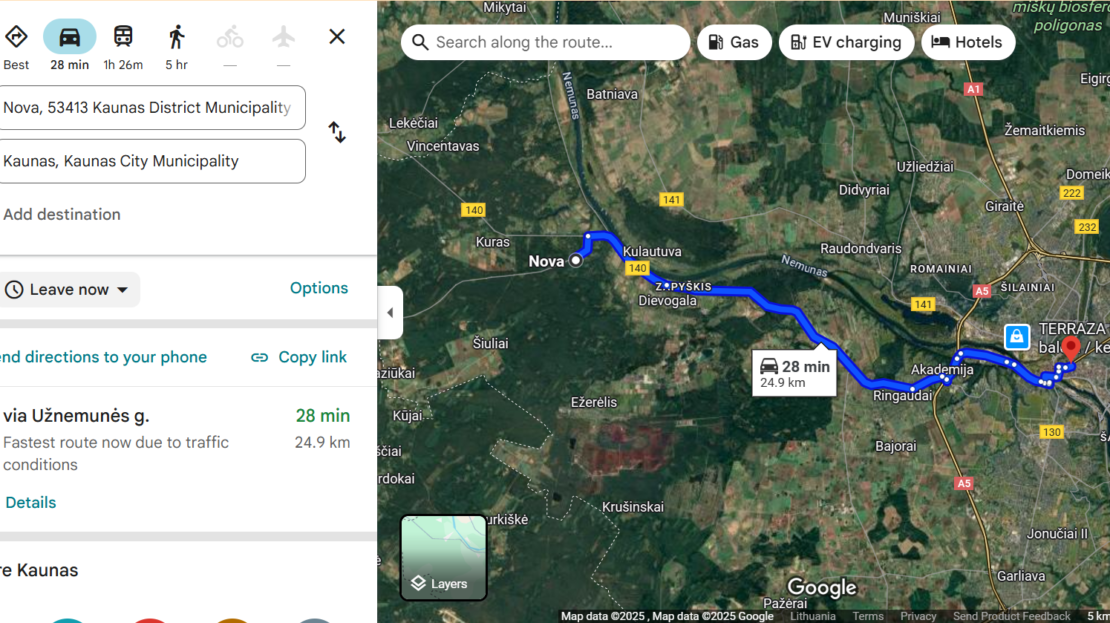
Task: Collapse the side panel
Action: [390, 313]
